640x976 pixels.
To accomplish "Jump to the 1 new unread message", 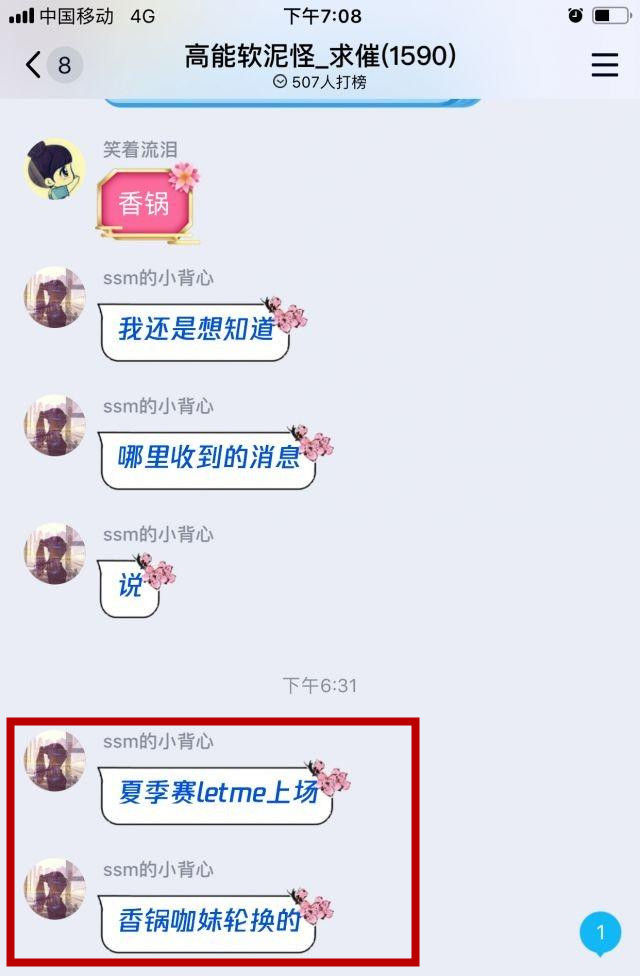I will tap(600, 933).
